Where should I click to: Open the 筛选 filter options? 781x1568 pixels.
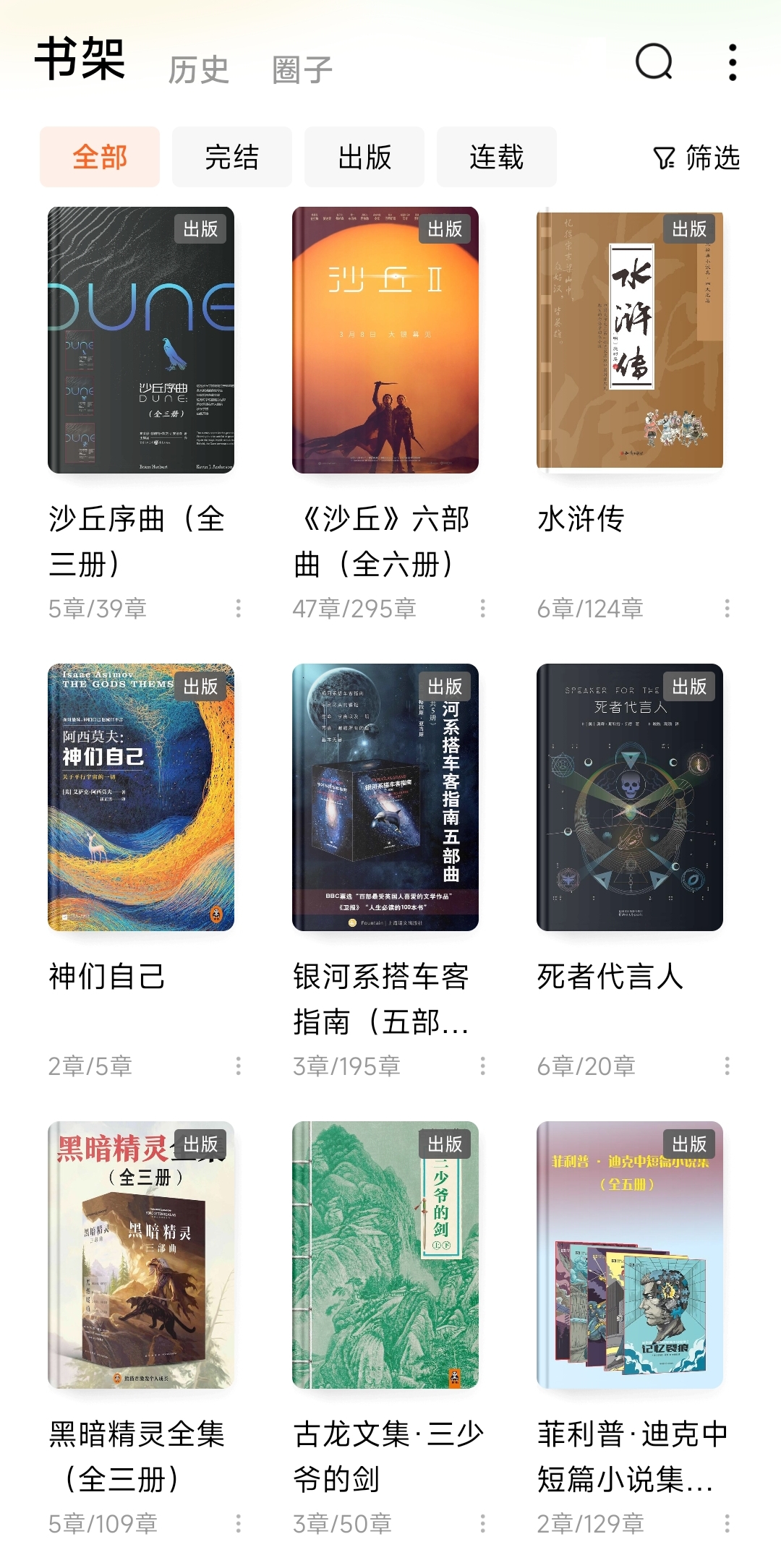click(696, 158)
